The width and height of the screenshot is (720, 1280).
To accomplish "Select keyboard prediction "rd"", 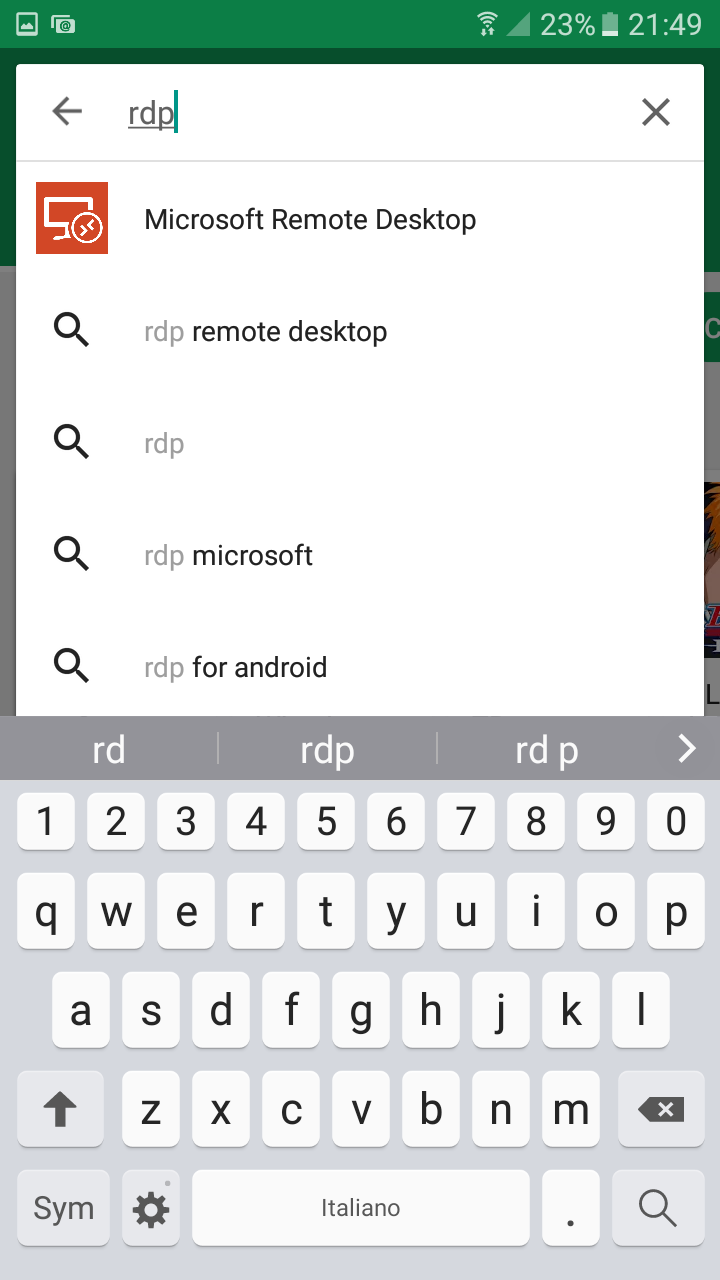I will pos(108,749).
